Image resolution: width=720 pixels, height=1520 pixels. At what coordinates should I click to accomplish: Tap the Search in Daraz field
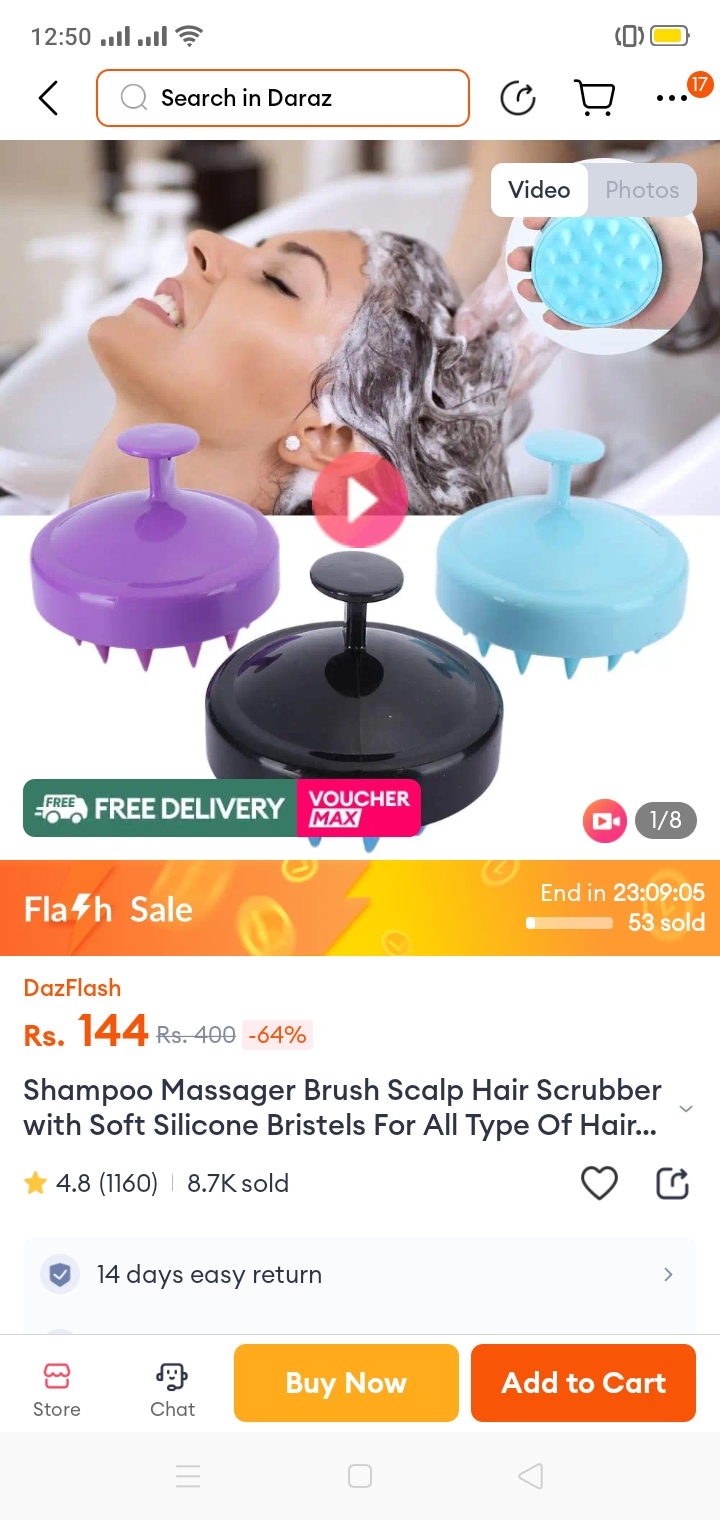point(283,98)
